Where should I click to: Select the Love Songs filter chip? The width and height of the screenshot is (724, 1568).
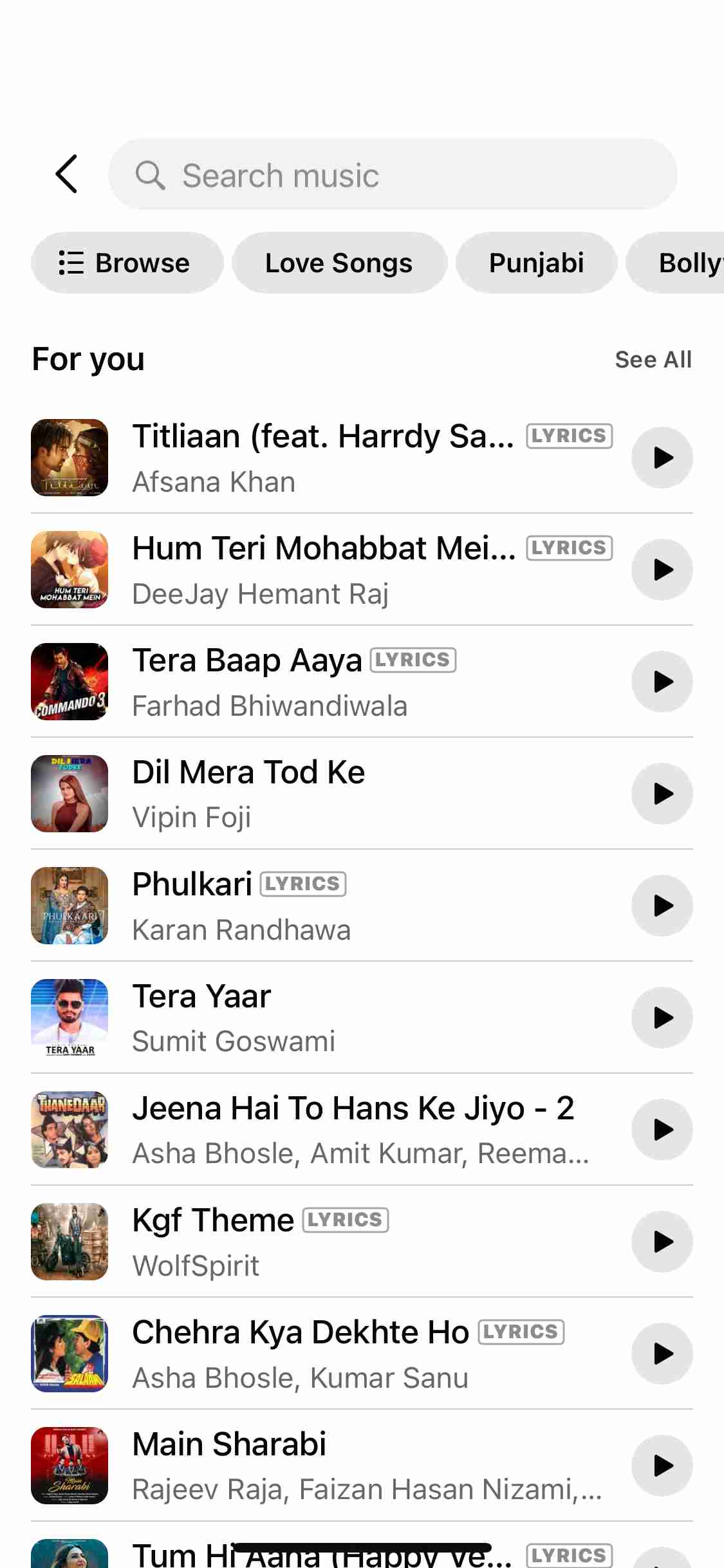click(339, 263)
